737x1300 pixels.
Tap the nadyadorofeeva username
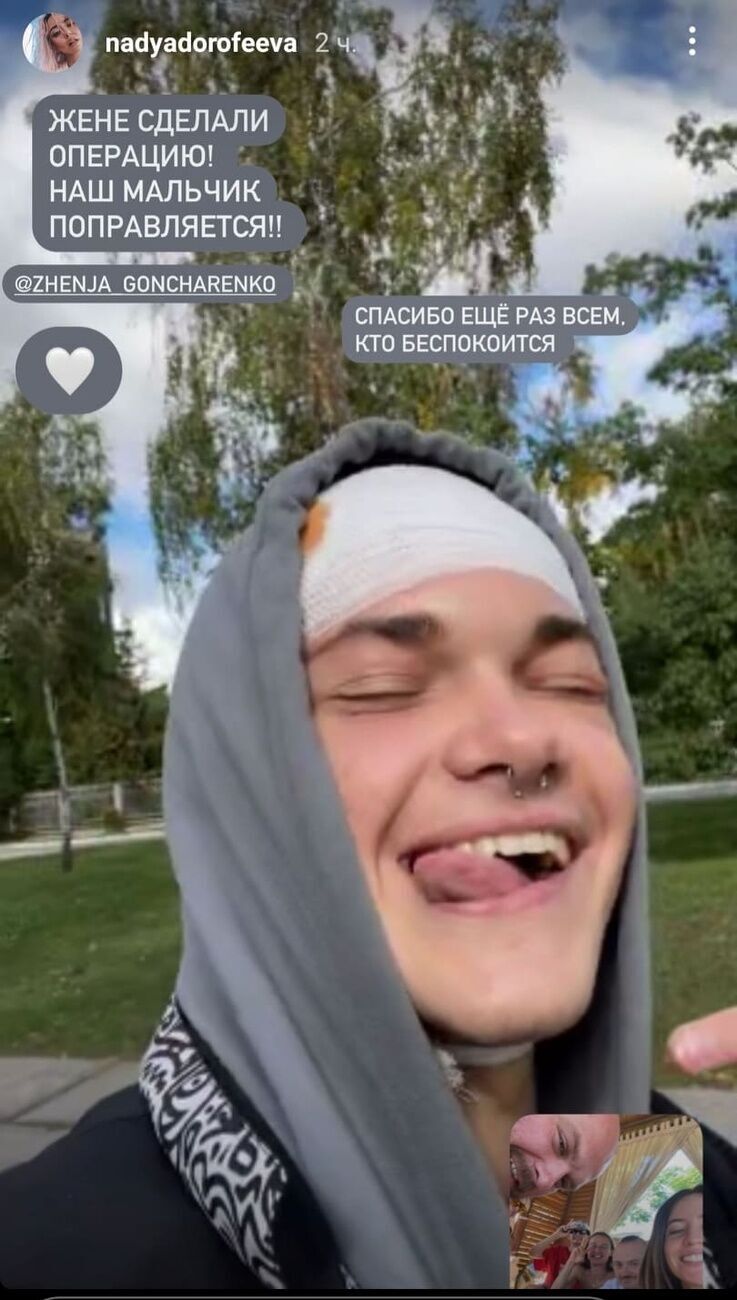pyautogui.click(x=201, y=43)
